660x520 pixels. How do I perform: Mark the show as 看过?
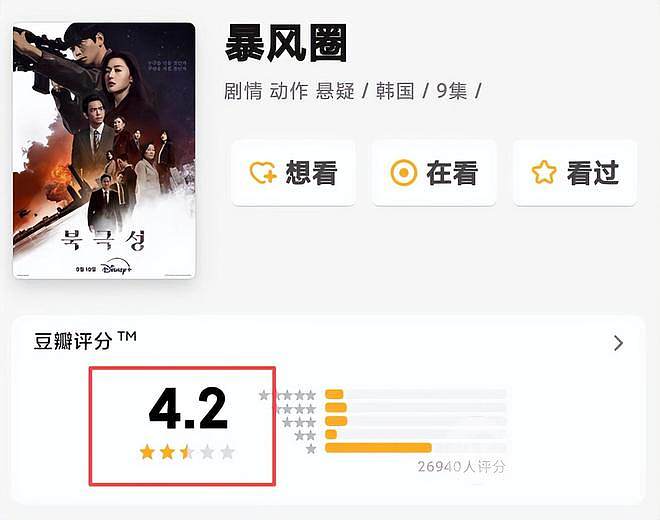pyautogui.click(x=574, y=173)
